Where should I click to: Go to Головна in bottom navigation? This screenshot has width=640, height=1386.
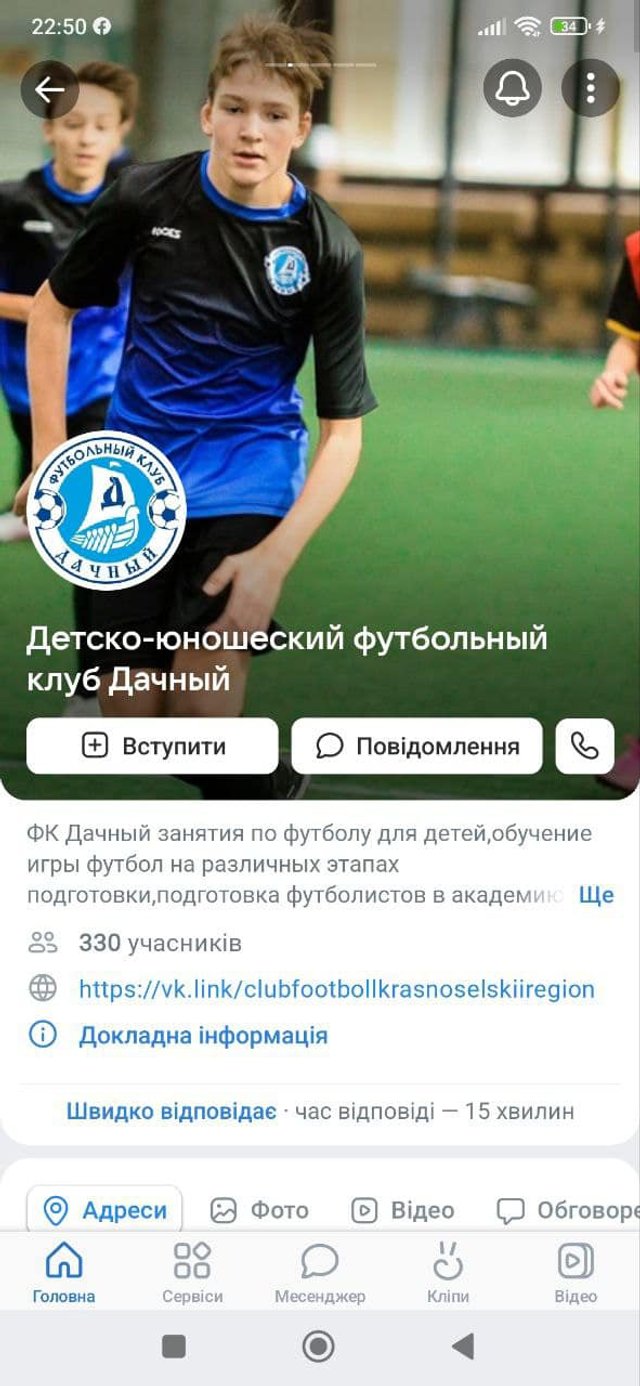point(64,1272)
